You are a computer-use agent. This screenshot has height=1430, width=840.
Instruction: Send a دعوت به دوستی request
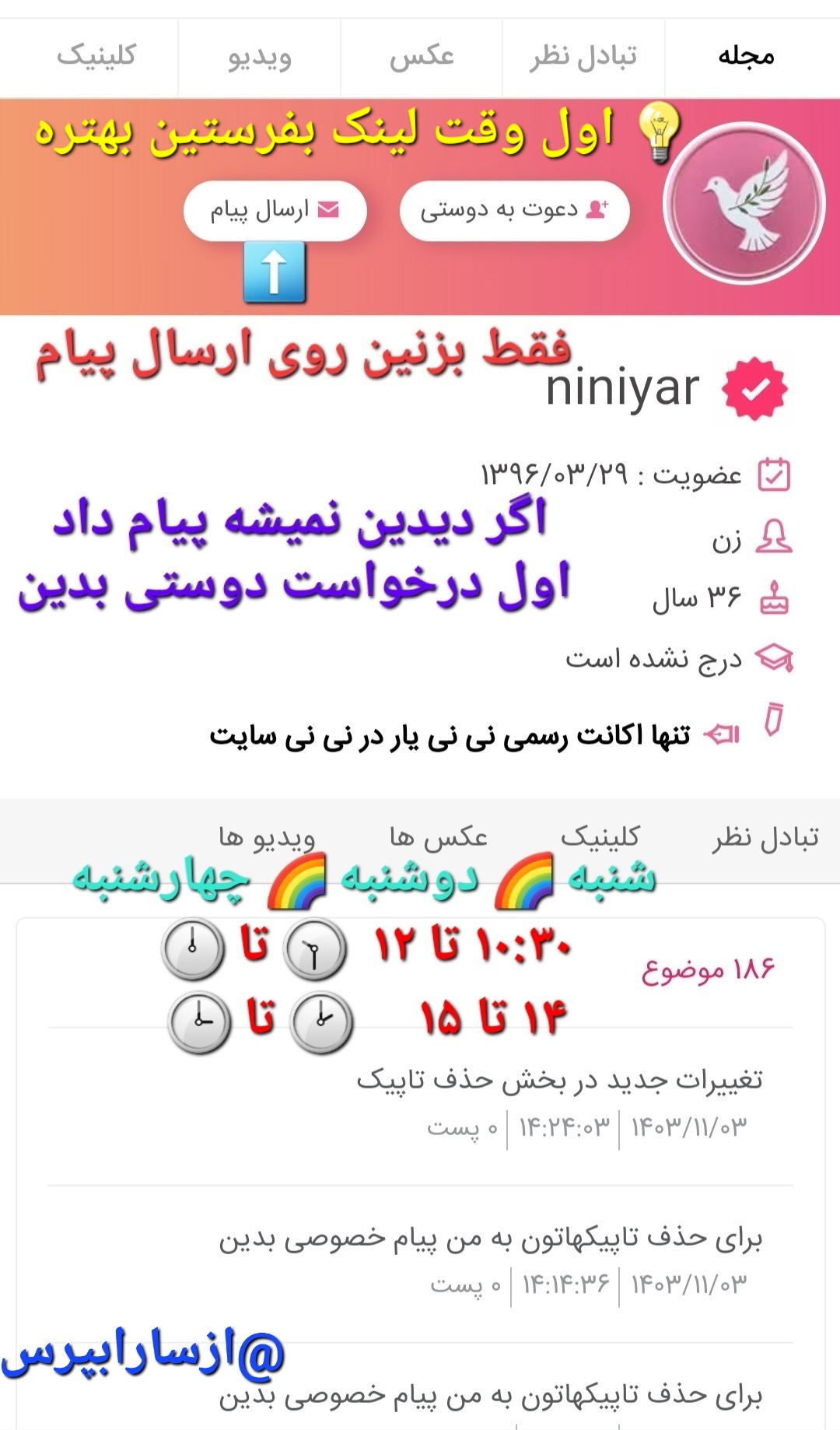click(514, 211)
